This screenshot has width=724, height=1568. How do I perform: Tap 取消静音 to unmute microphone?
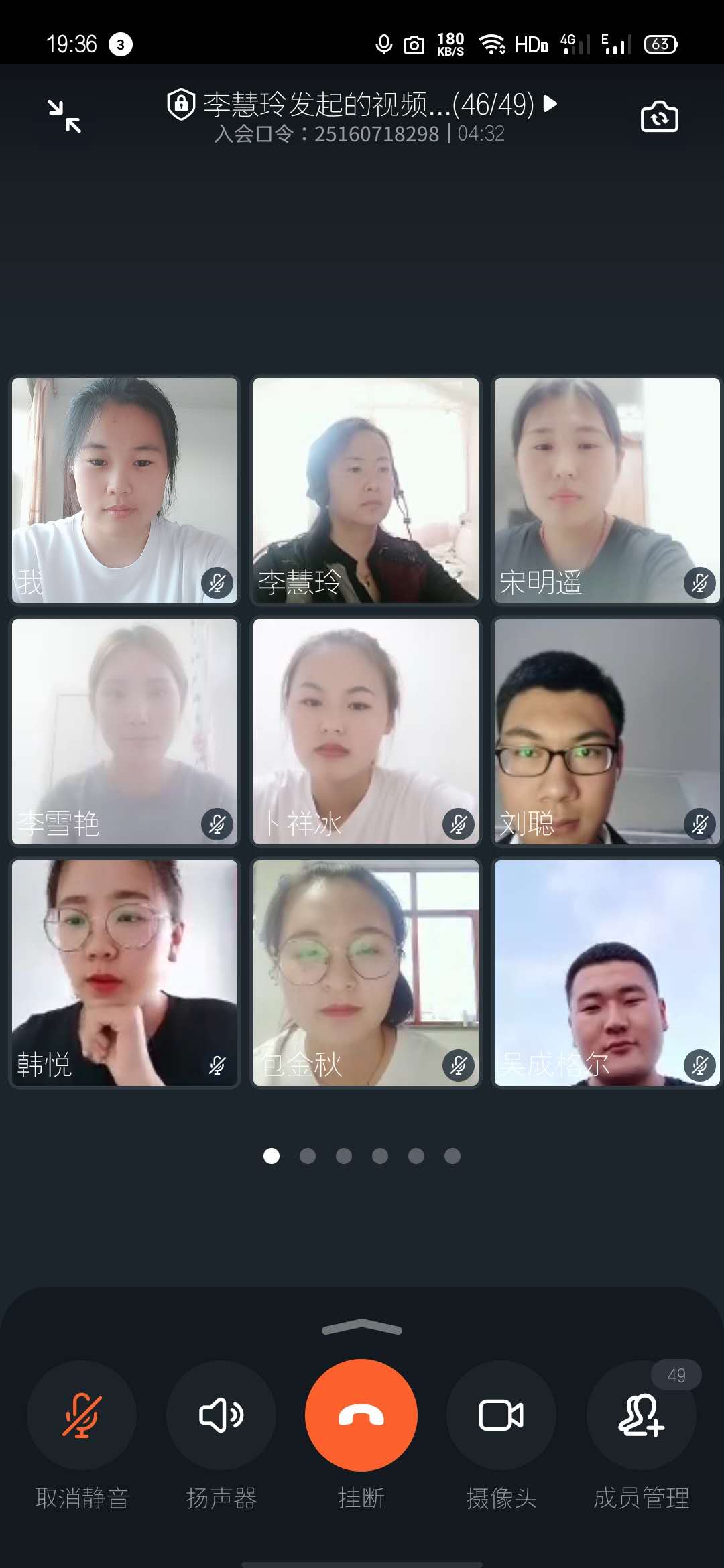pyautogui.click(x=82, y=1415)
